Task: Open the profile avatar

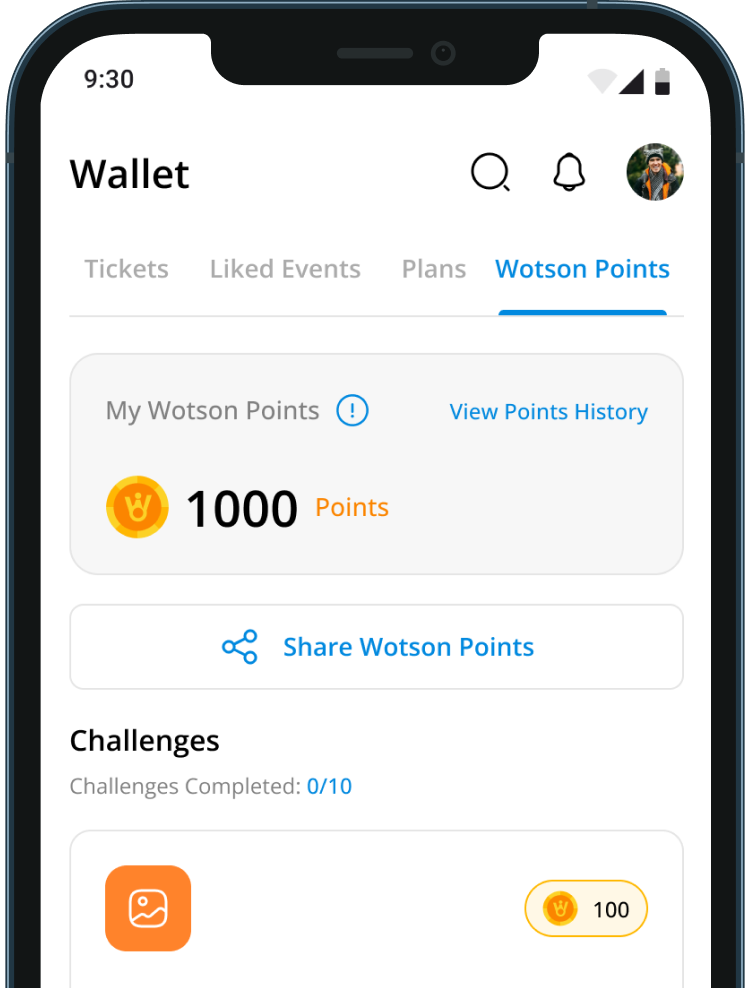Action: [655, 172]
